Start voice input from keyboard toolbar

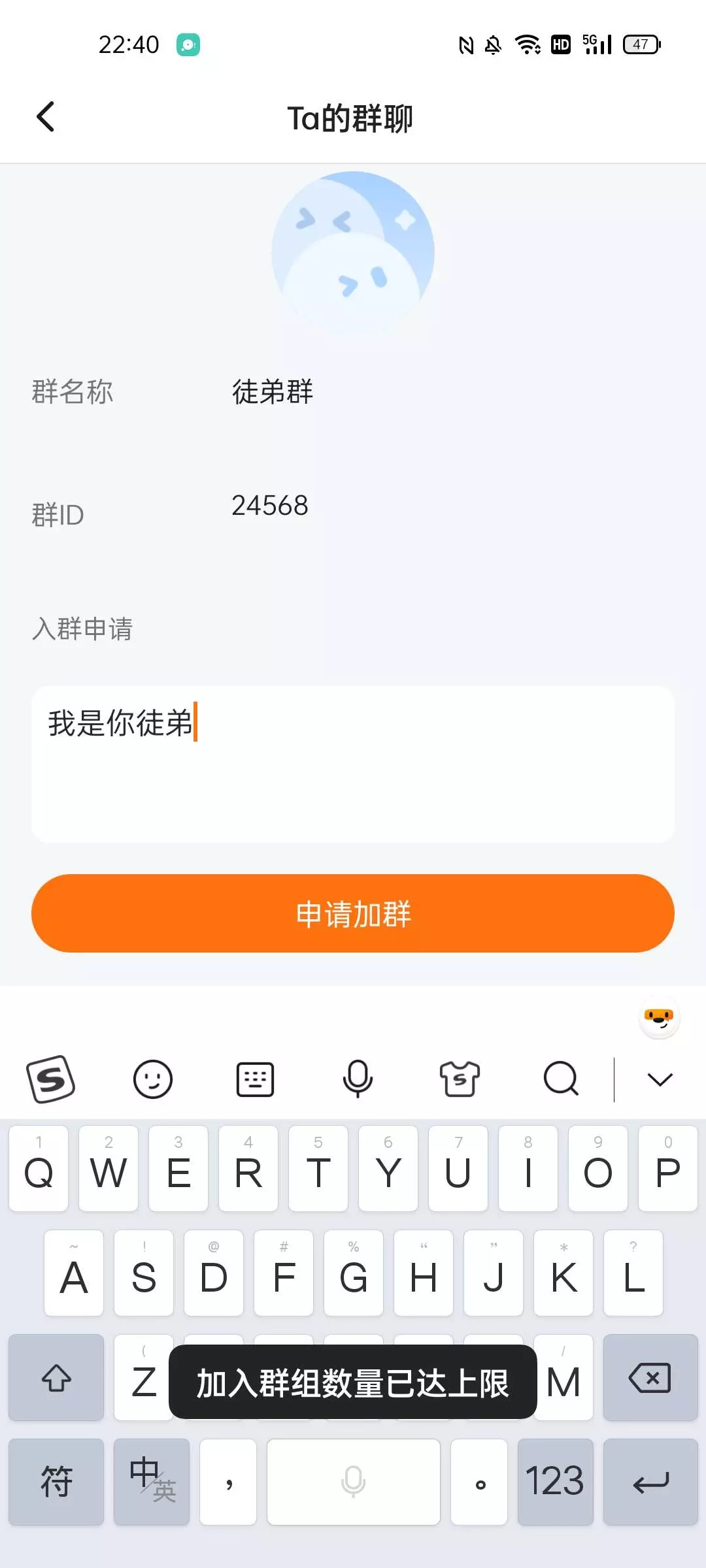(x=358, y=1079)
